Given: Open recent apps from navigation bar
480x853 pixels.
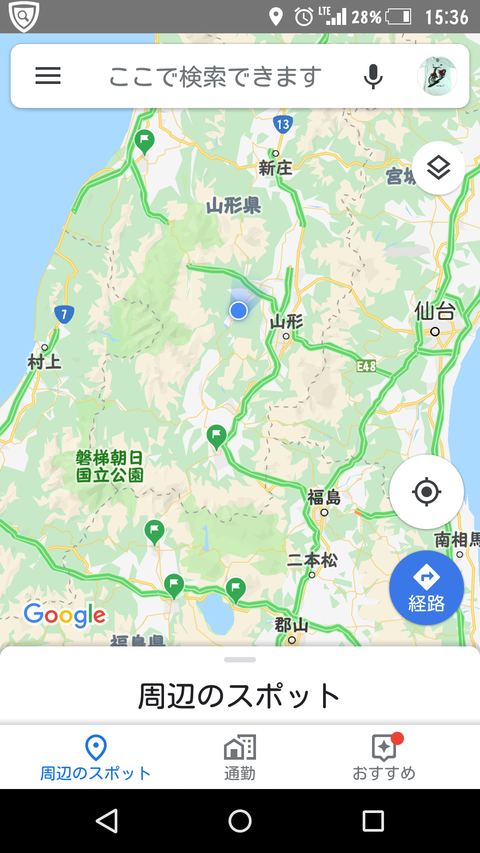Looking at the screenshot, I should coord(373,821).
